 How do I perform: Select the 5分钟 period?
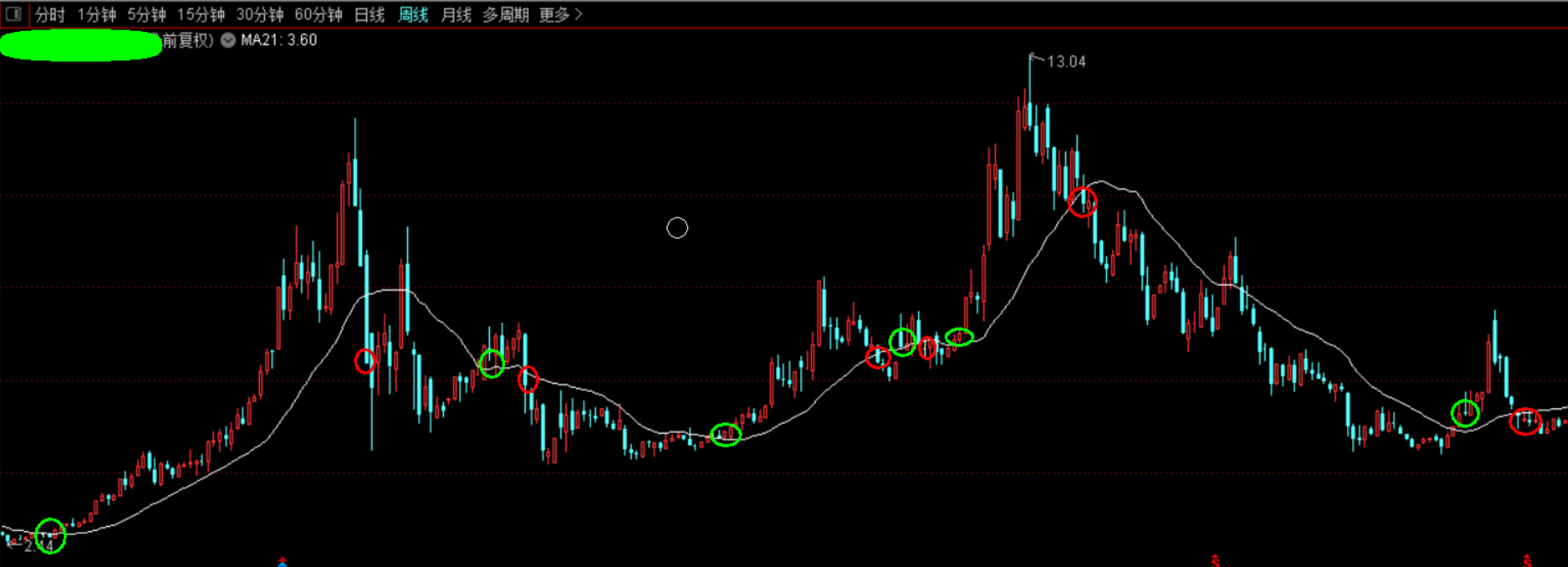[146, 15]
